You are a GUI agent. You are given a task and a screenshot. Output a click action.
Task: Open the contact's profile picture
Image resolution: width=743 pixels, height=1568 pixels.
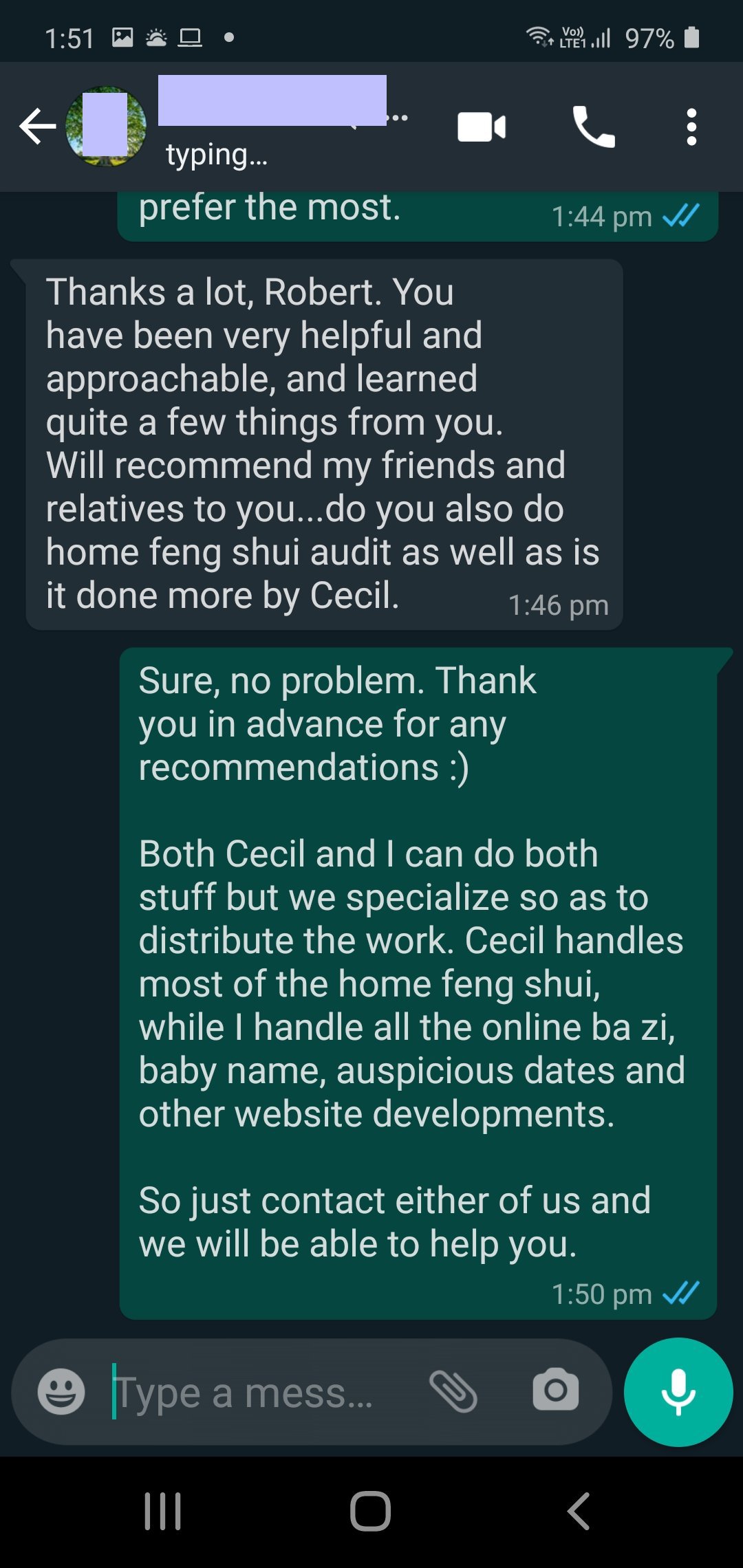tap(106, 127)
